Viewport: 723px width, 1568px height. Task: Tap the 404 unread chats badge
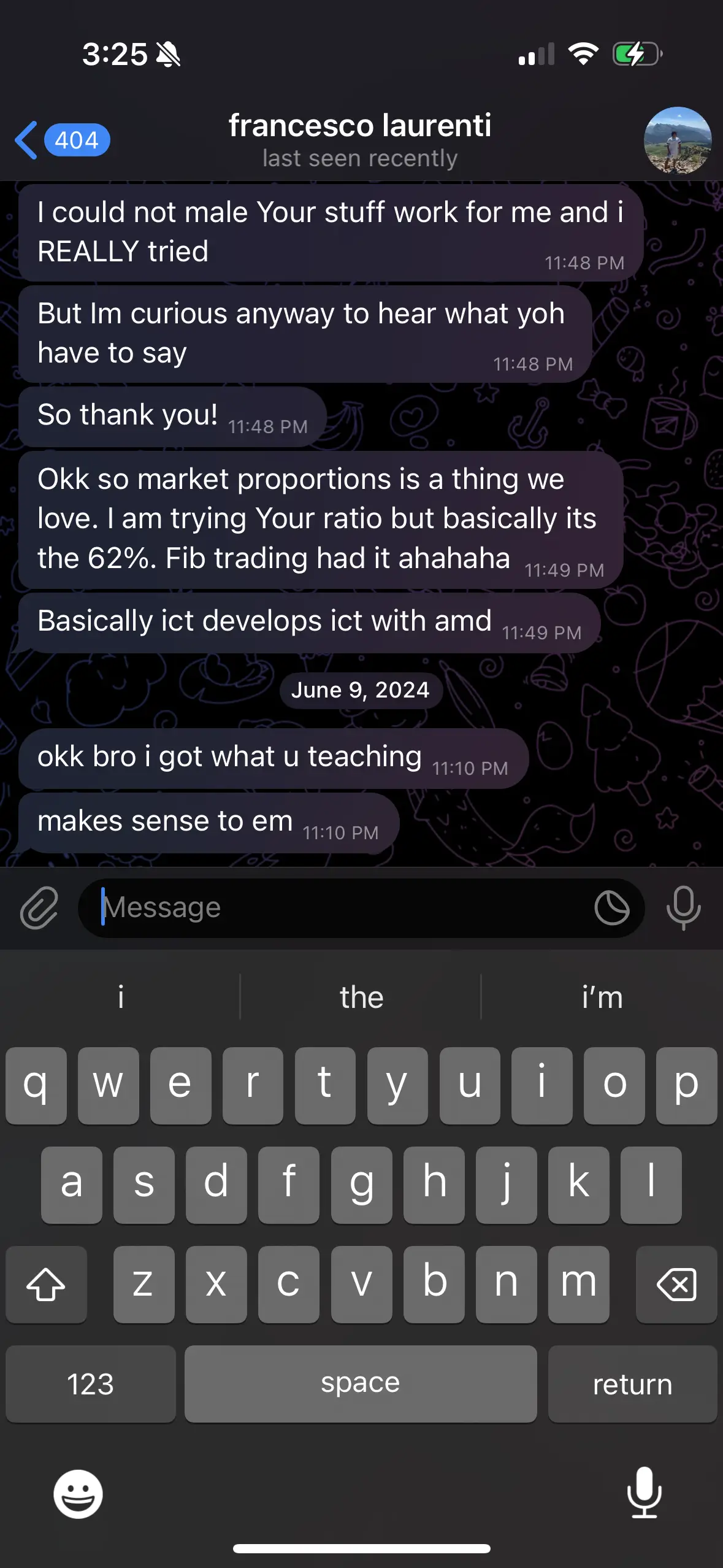(76, 140)
